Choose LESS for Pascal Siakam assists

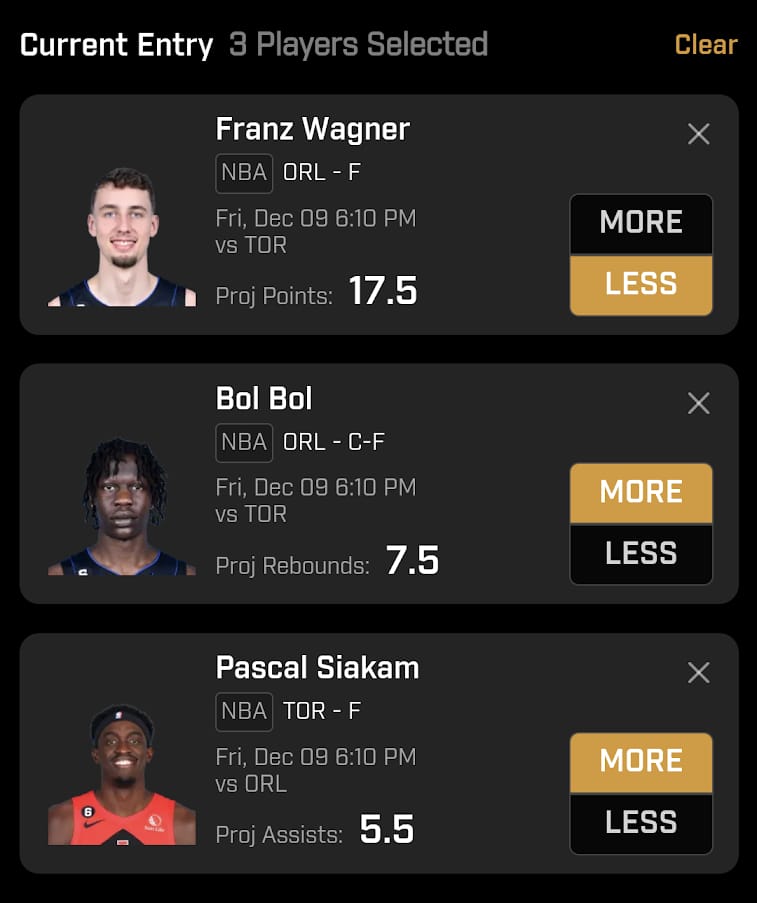tap(641, 823)
